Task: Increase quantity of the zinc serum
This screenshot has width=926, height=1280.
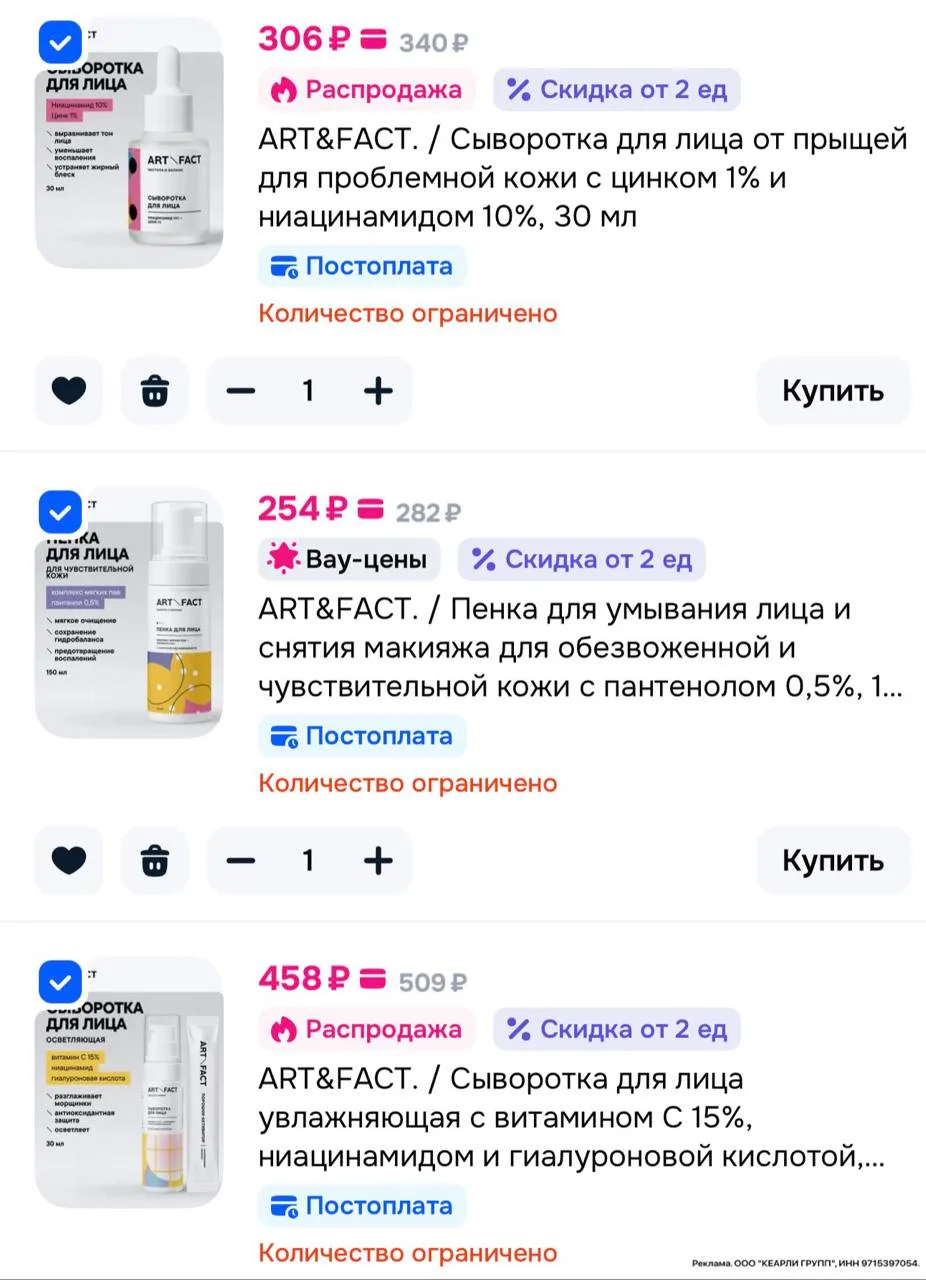Action: pos(377,391)
